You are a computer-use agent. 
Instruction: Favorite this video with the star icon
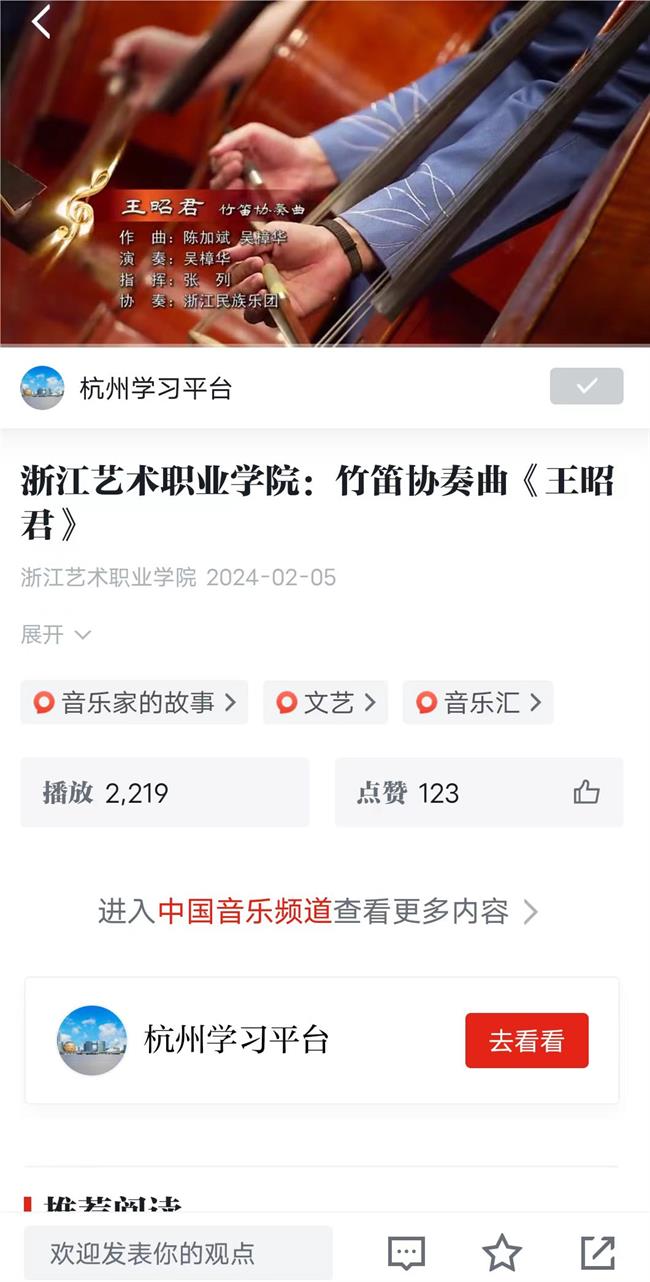point(502,1252)
